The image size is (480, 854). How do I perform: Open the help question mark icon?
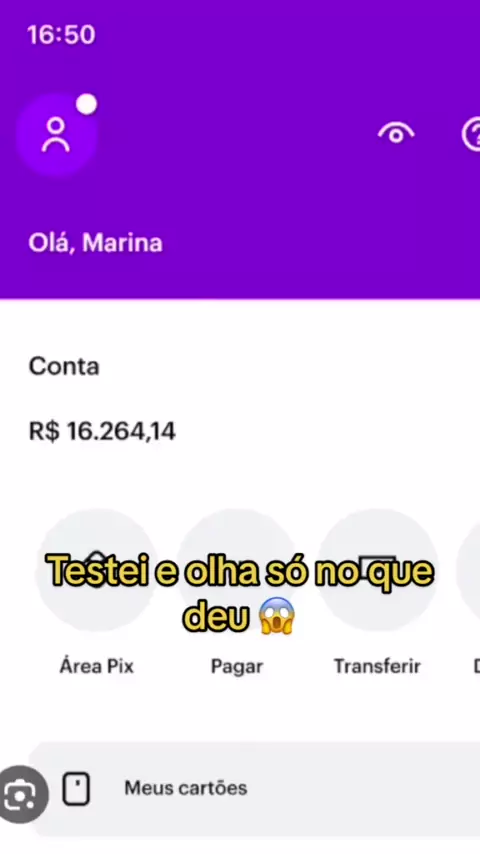(472, 133)
